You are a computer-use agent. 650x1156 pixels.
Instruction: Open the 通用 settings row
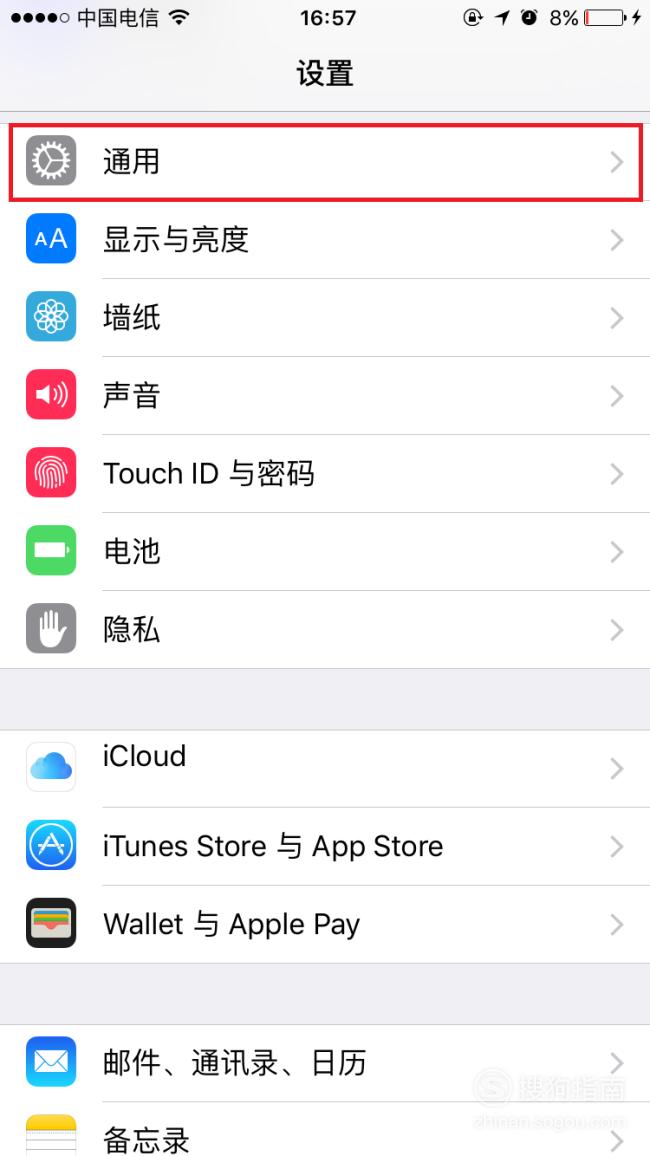[325, 161]
